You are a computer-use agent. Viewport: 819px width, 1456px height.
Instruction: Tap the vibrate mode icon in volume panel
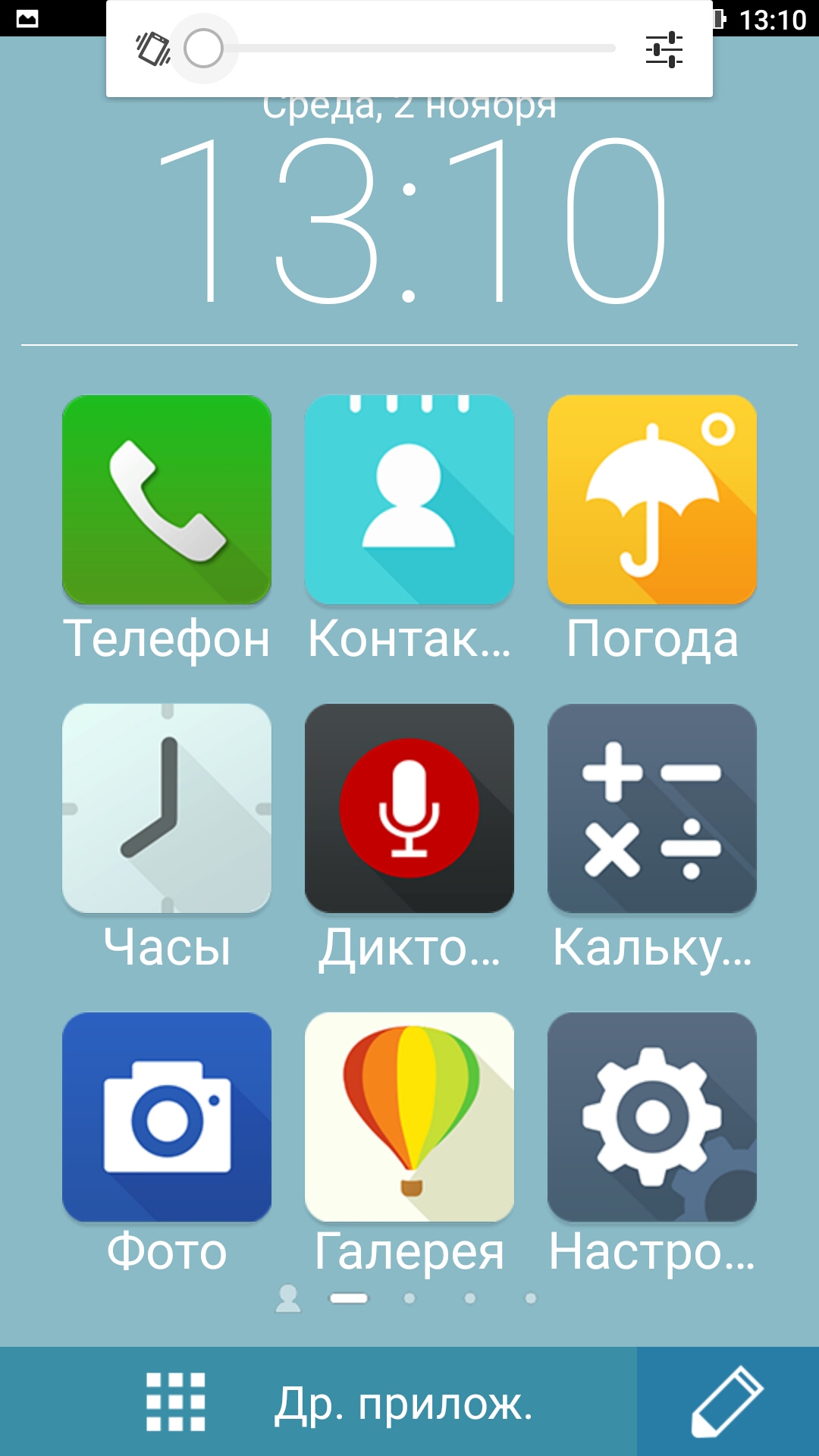click(153, 49)
